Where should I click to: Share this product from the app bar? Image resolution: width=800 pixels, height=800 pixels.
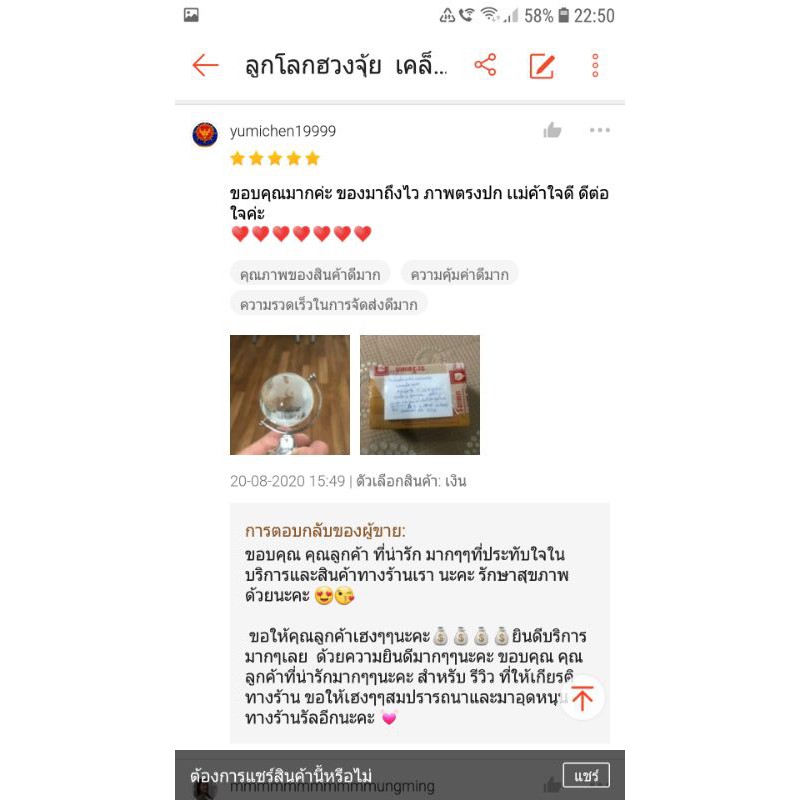(x=485, y=66)
